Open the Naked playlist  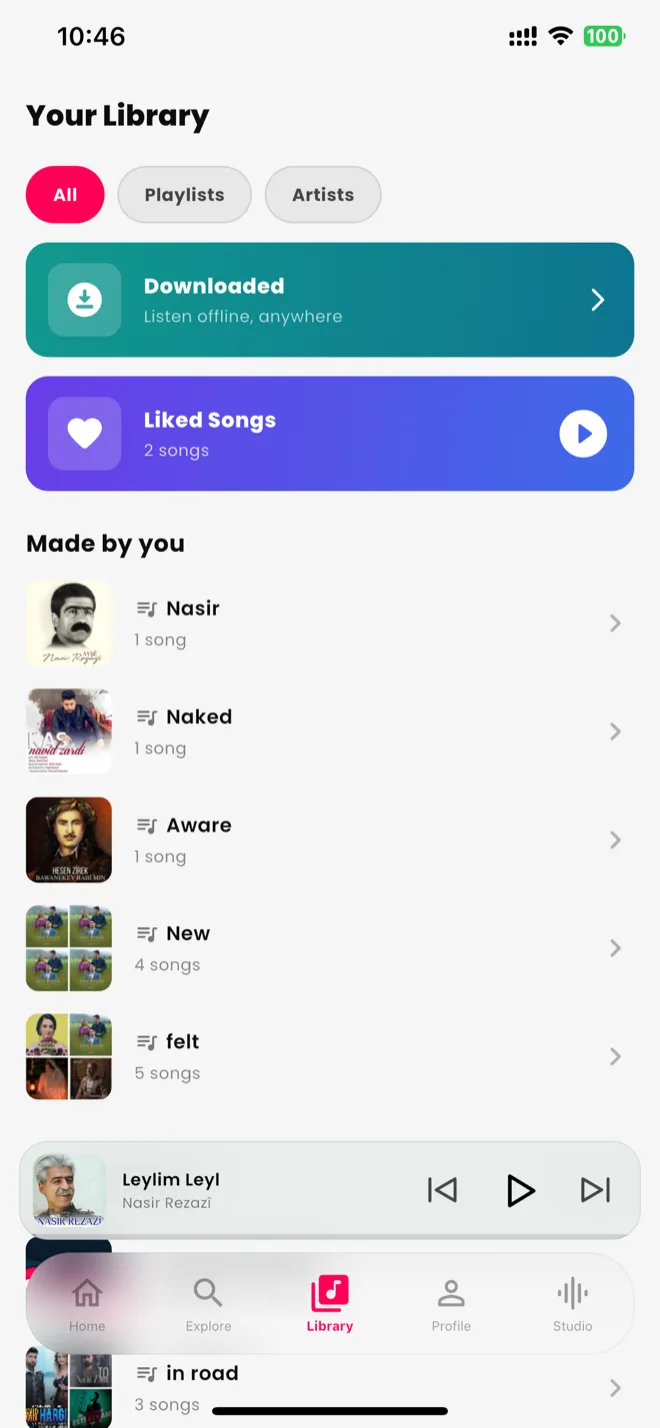330,732
